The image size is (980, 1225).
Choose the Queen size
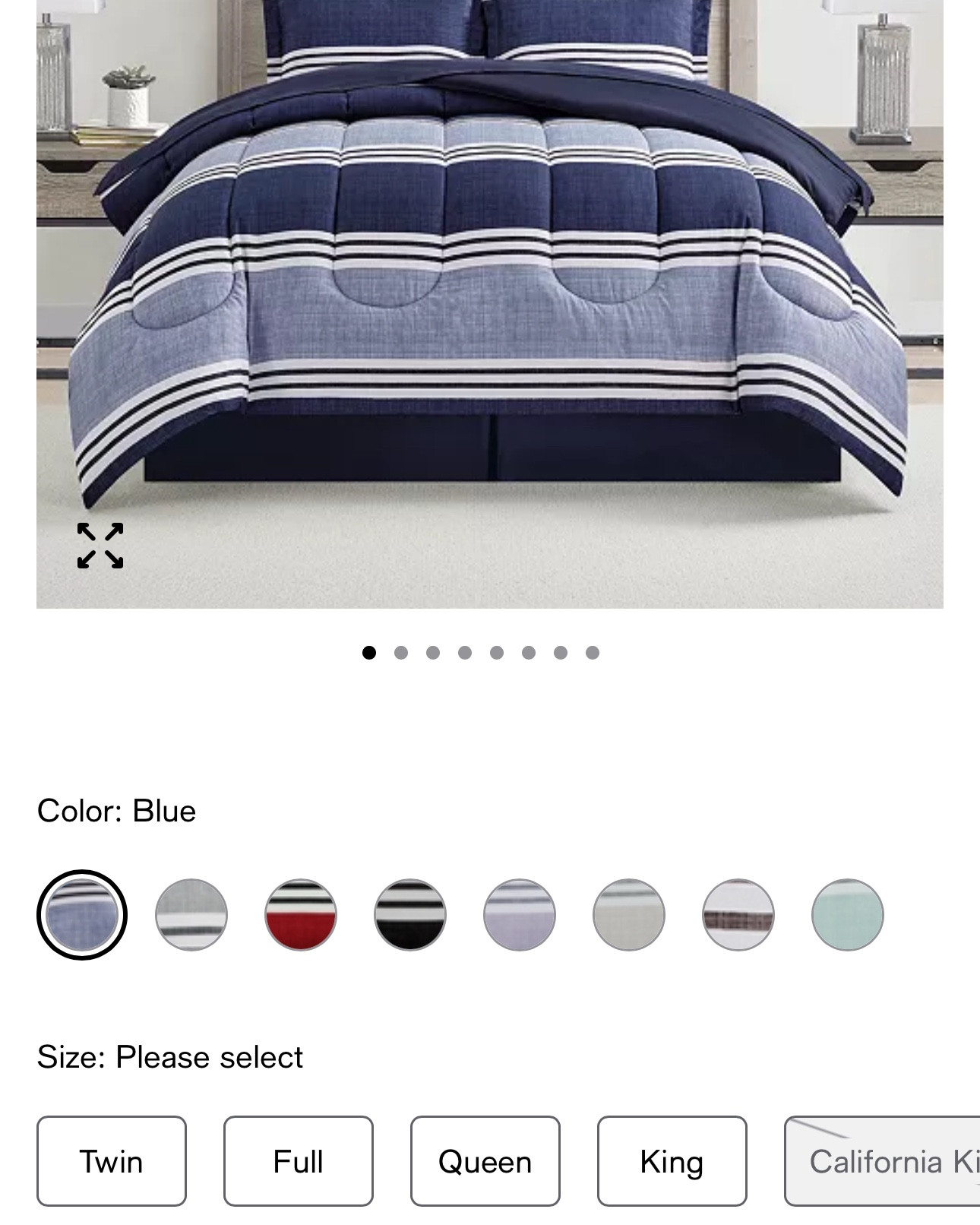[x=486, y=1160]
